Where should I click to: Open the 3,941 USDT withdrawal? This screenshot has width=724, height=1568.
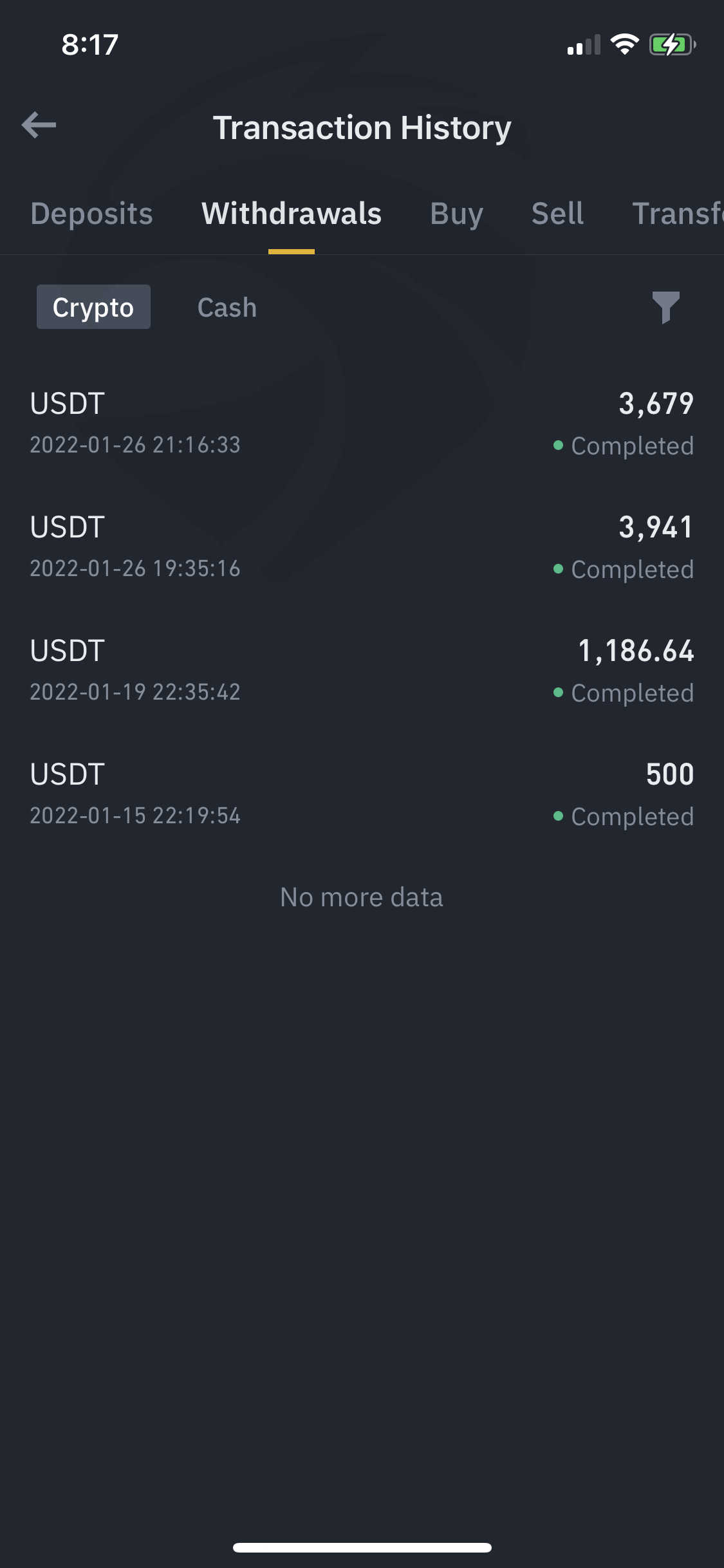coord(362,547)
